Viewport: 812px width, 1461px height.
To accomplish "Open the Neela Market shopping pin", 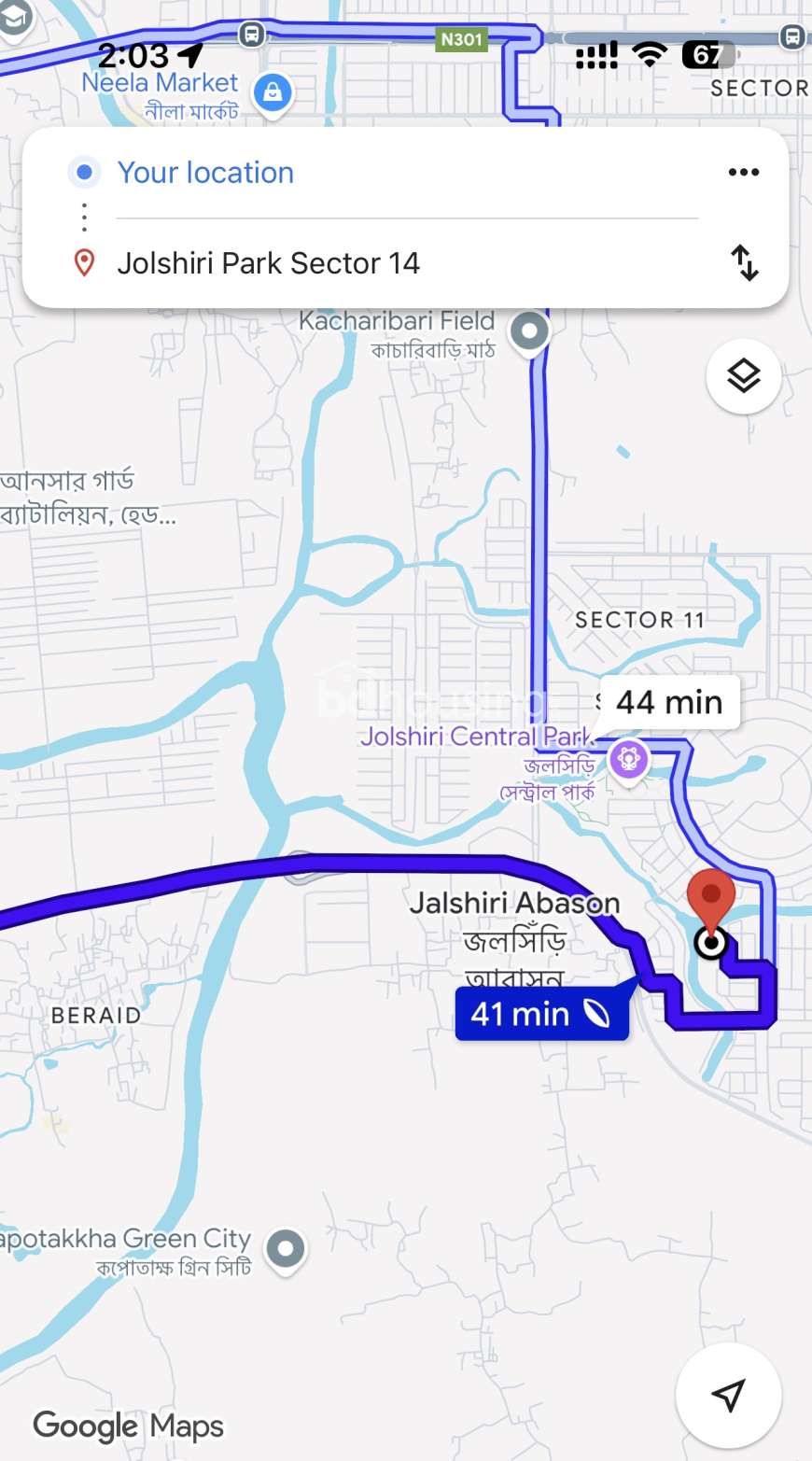I will coord(273,93).
